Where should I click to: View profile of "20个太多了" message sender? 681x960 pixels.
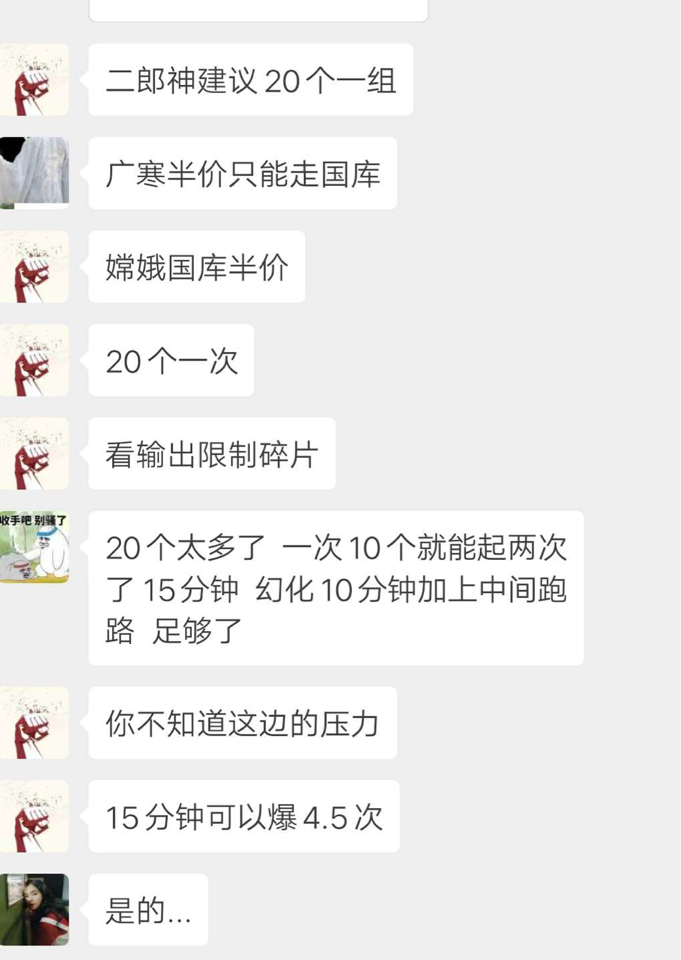click(x=34, y=547)
